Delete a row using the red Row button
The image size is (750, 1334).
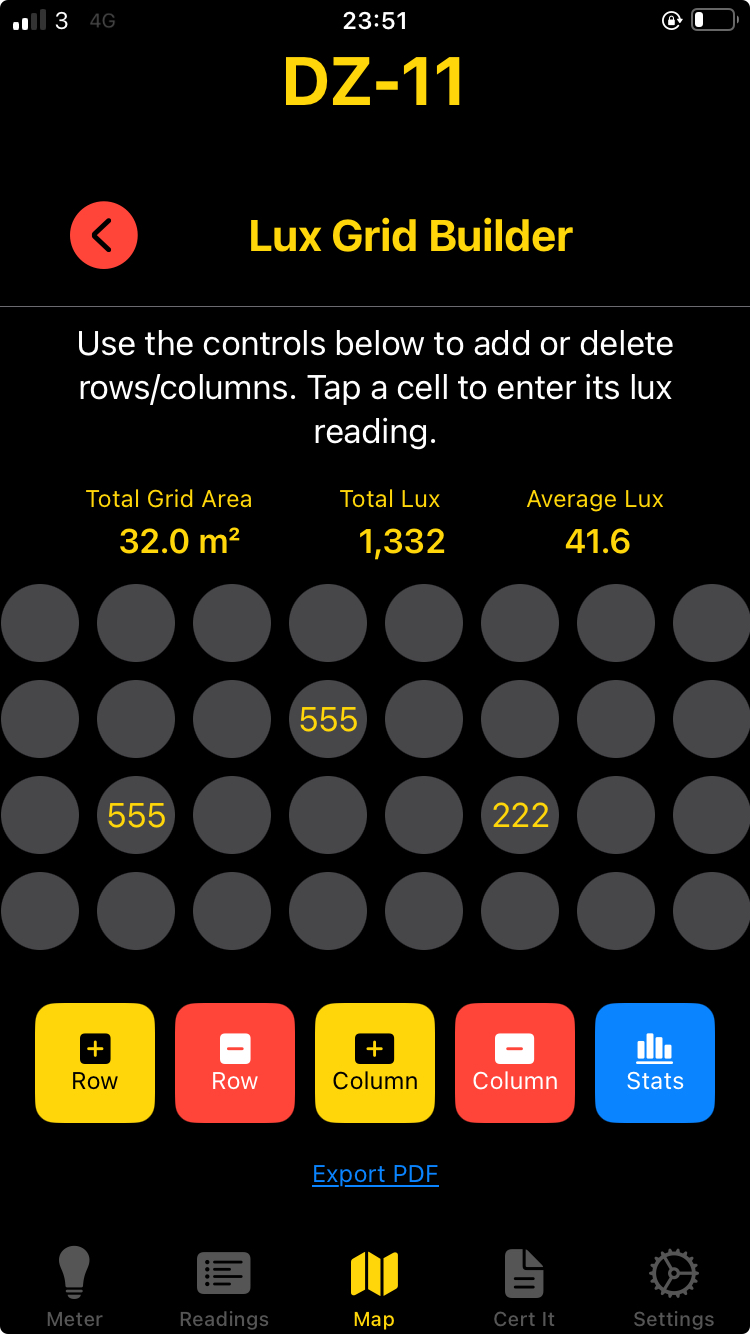(x=234, y=1062)
